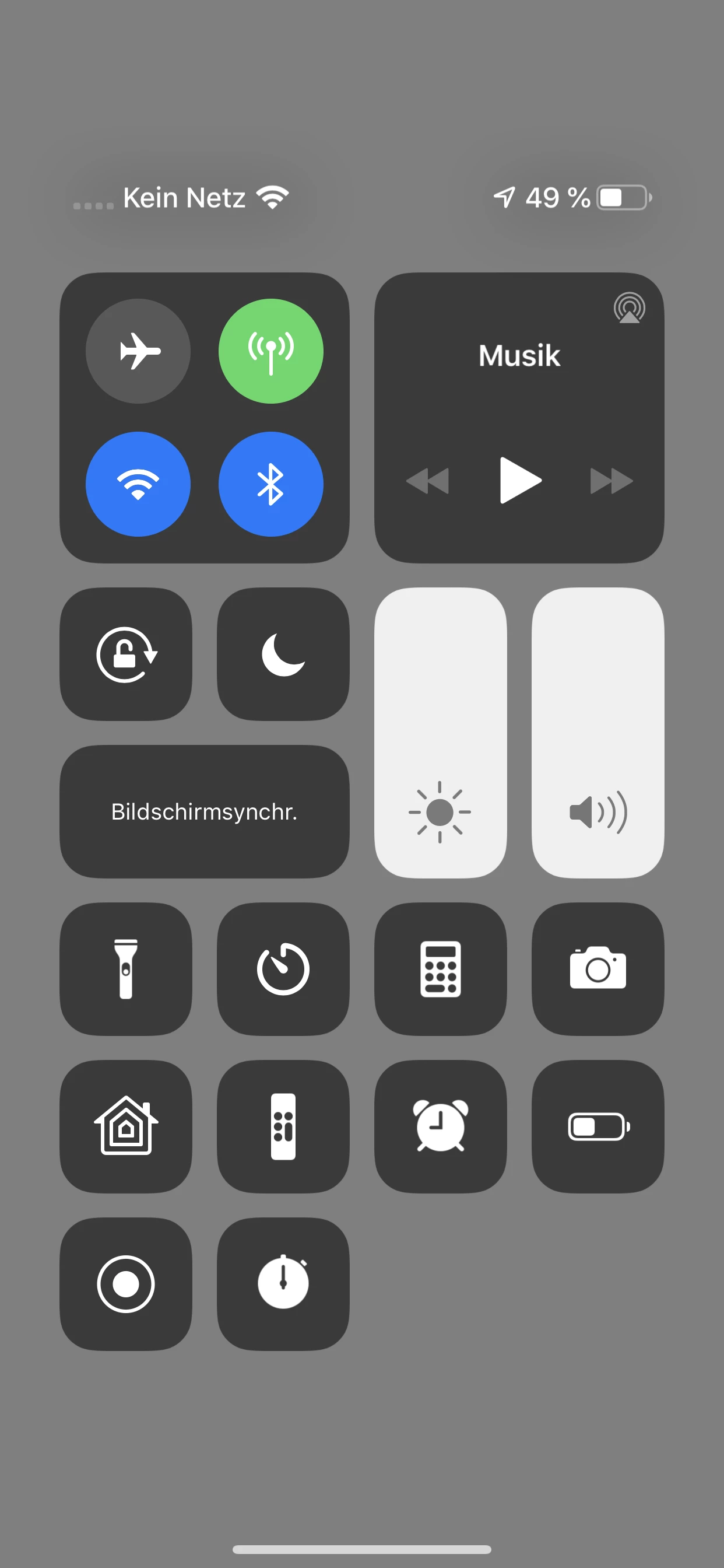
Task: Enable airplane mode
Action: tap(138, 351)
